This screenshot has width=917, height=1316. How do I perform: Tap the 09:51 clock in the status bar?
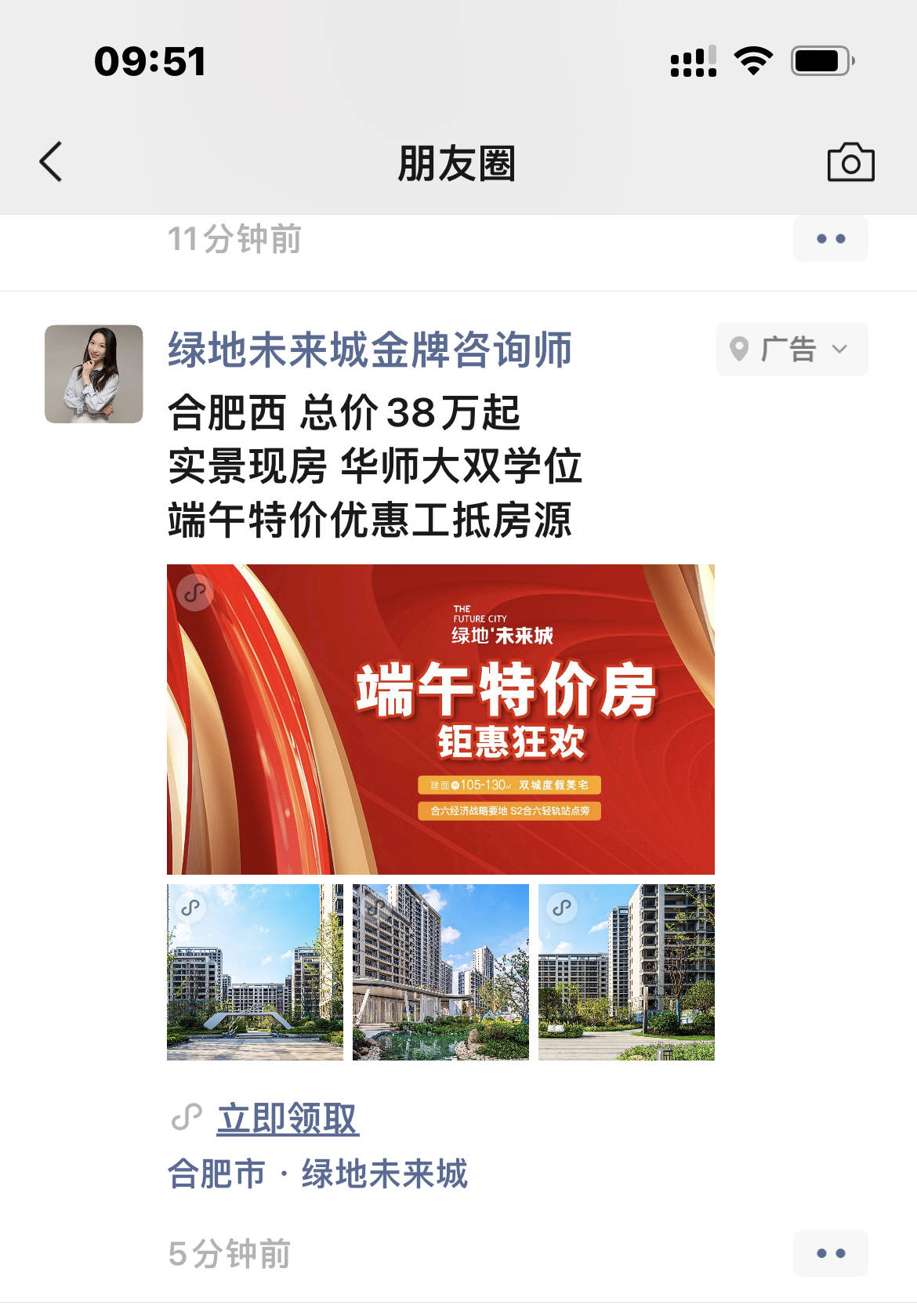(150, 60)
